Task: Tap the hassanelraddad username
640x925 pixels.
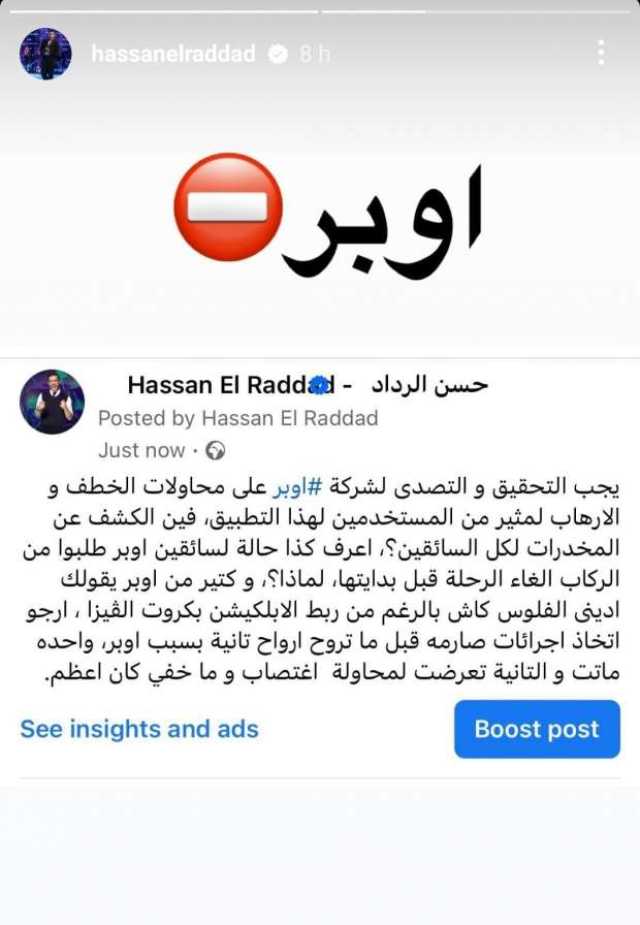Action: click(173, 54)
